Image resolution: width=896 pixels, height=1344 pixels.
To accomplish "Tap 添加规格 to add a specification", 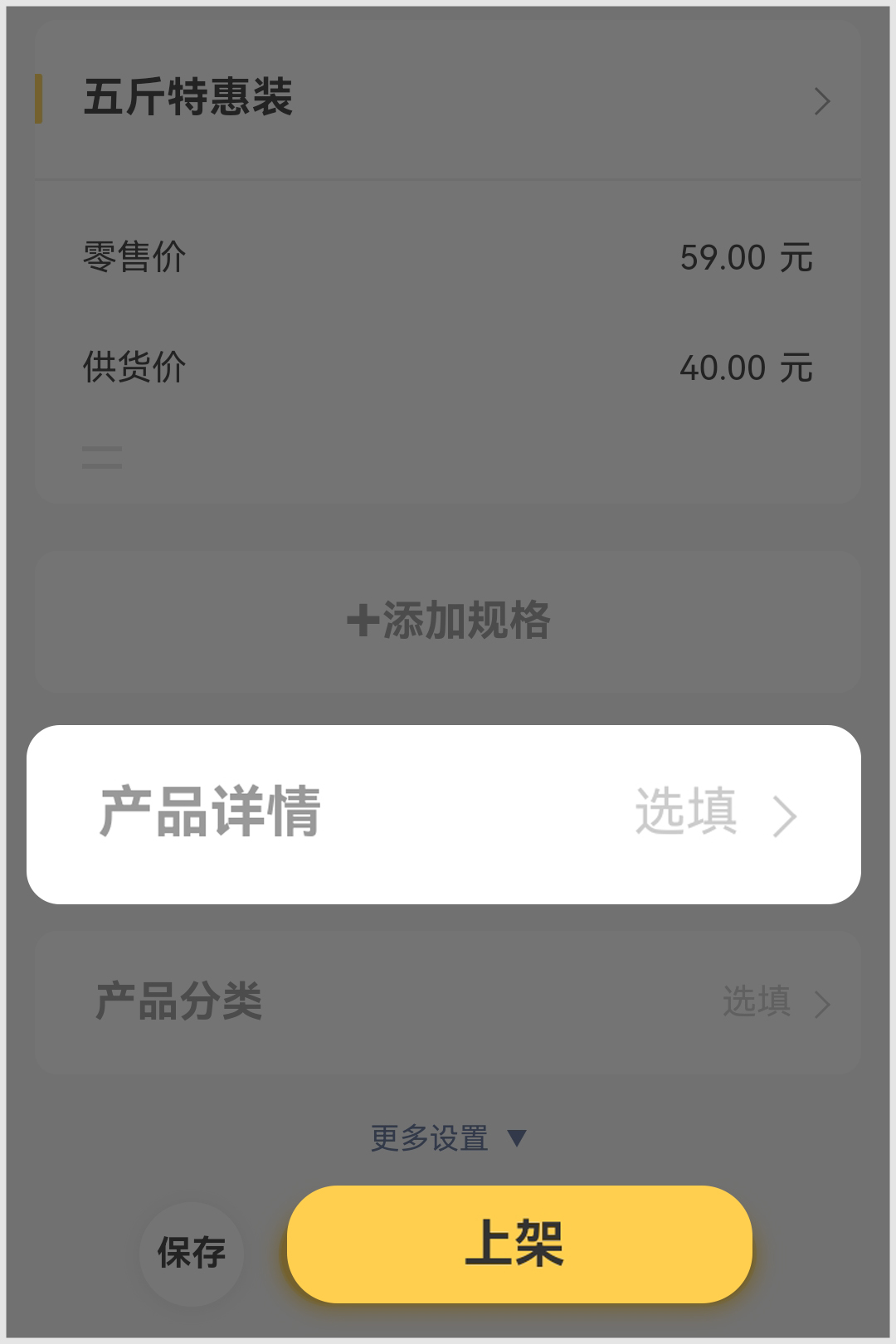I will point(448,621).
